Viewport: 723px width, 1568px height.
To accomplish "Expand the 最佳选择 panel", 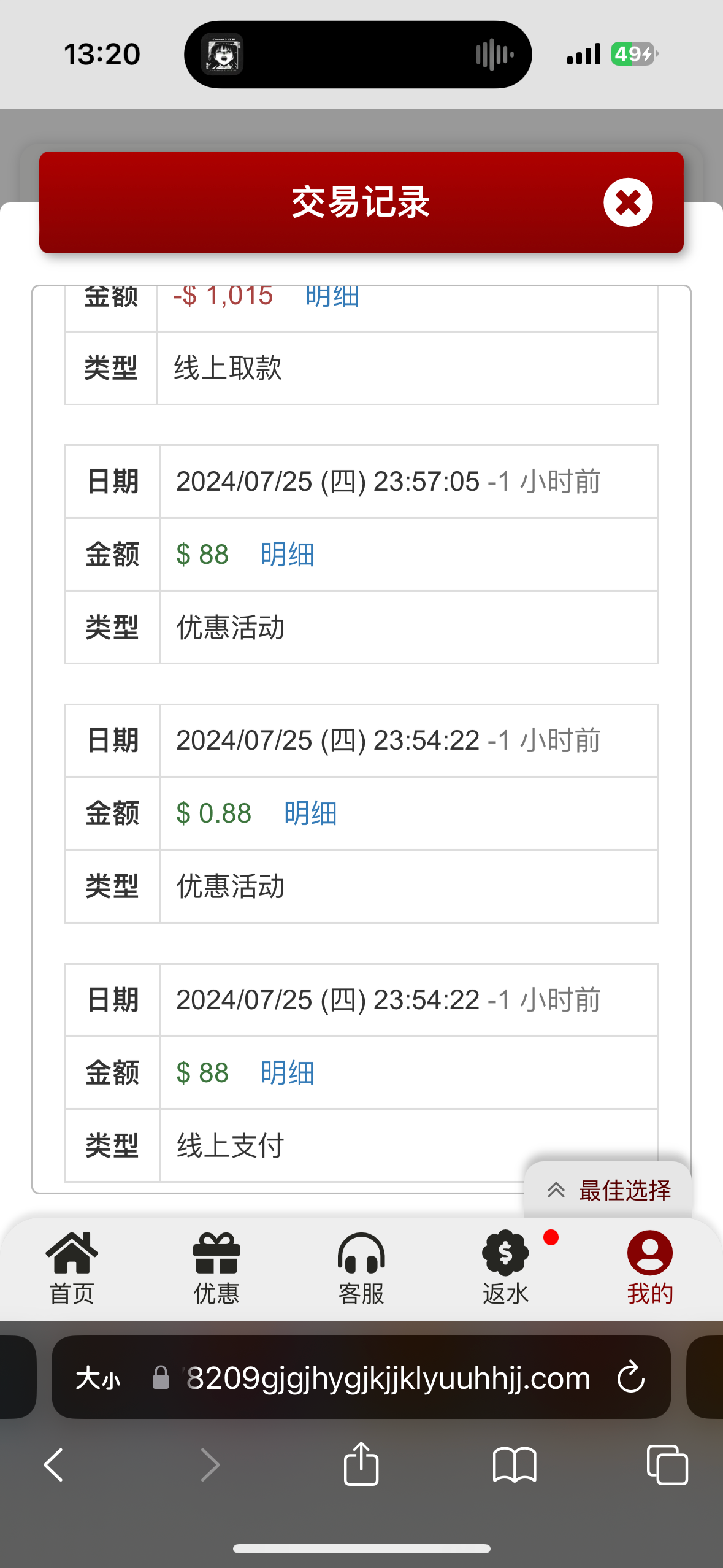I will click(x=608, y=1190).
